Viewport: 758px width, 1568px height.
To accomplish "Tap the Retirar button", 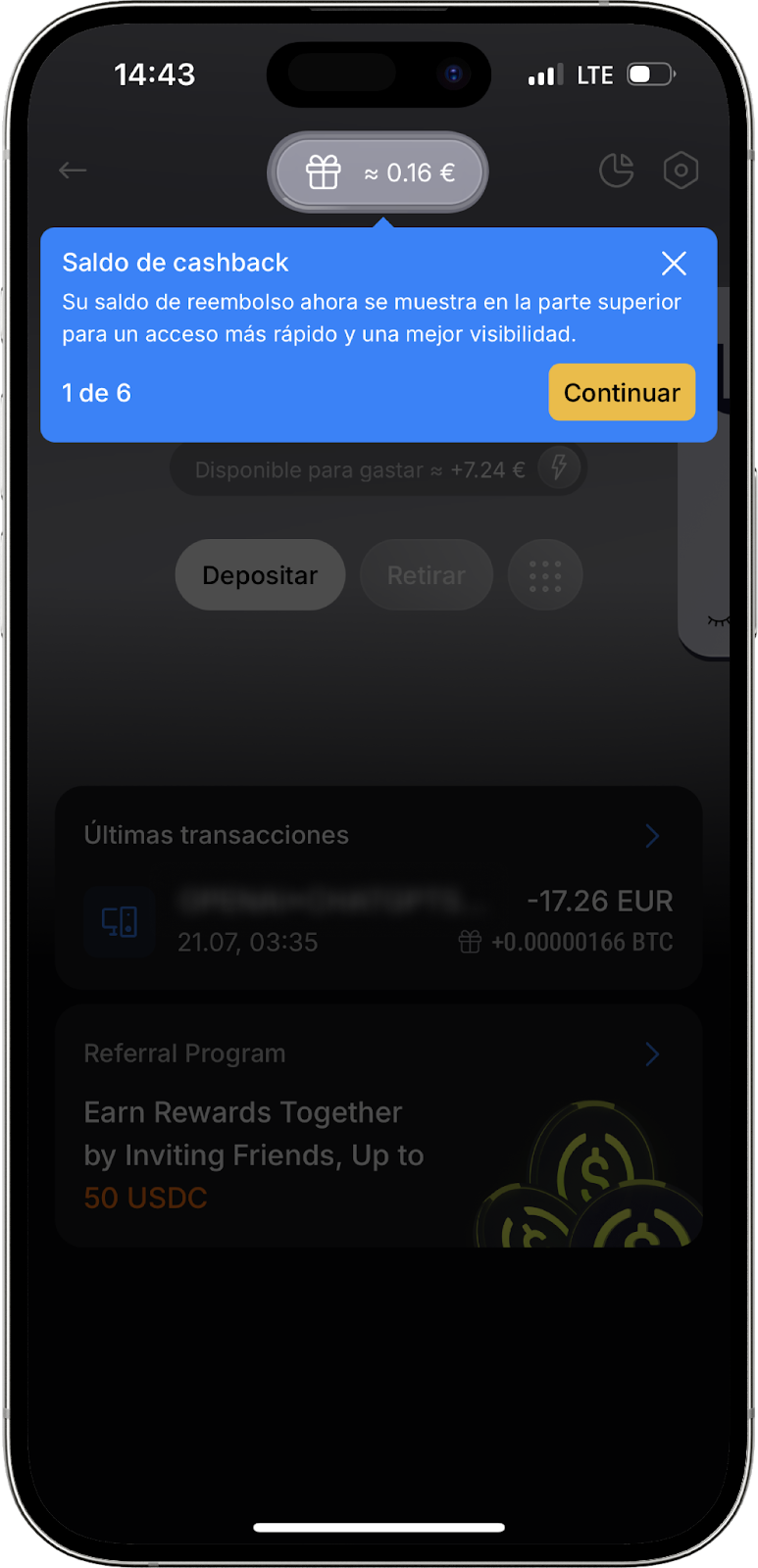I will (x=426, y=575).
